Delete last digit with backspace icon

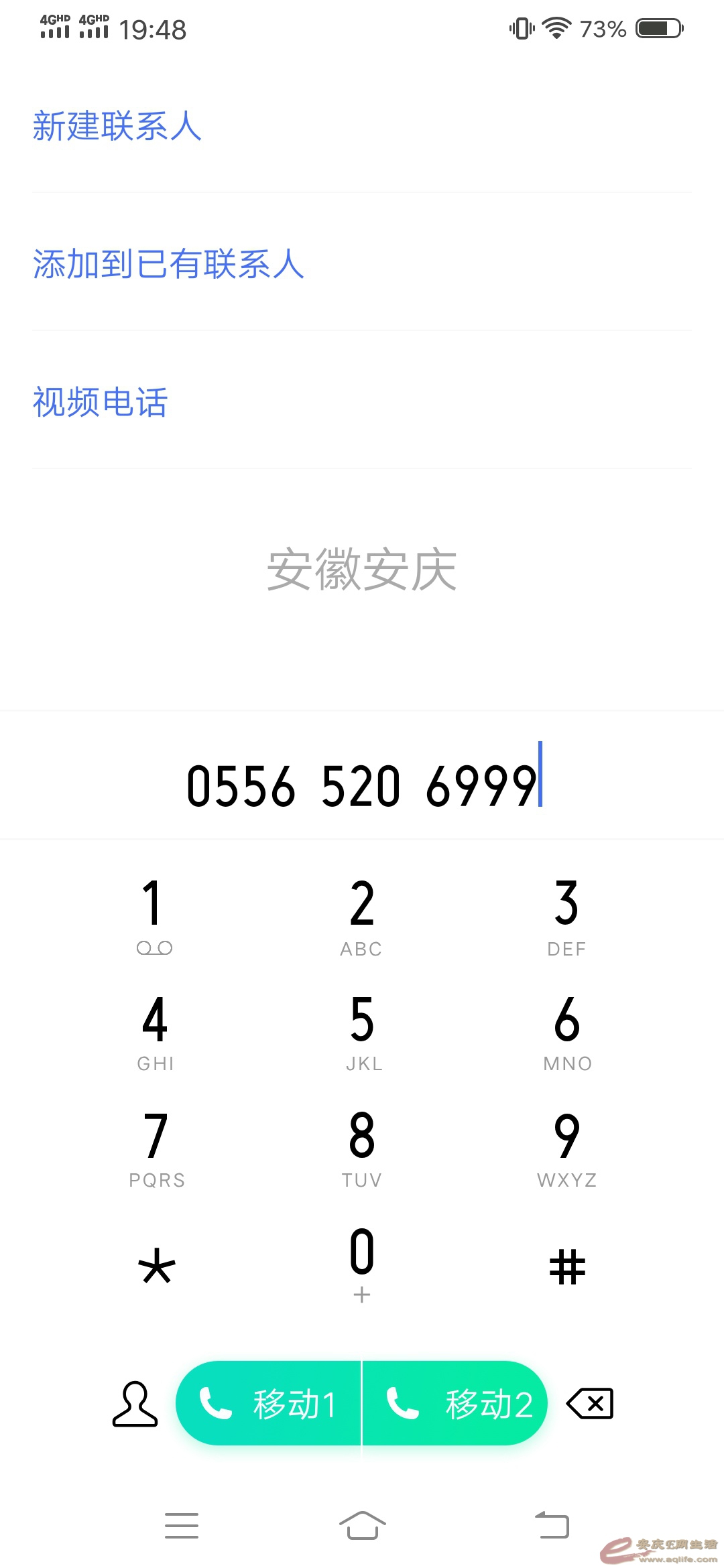pos(590,1404)
